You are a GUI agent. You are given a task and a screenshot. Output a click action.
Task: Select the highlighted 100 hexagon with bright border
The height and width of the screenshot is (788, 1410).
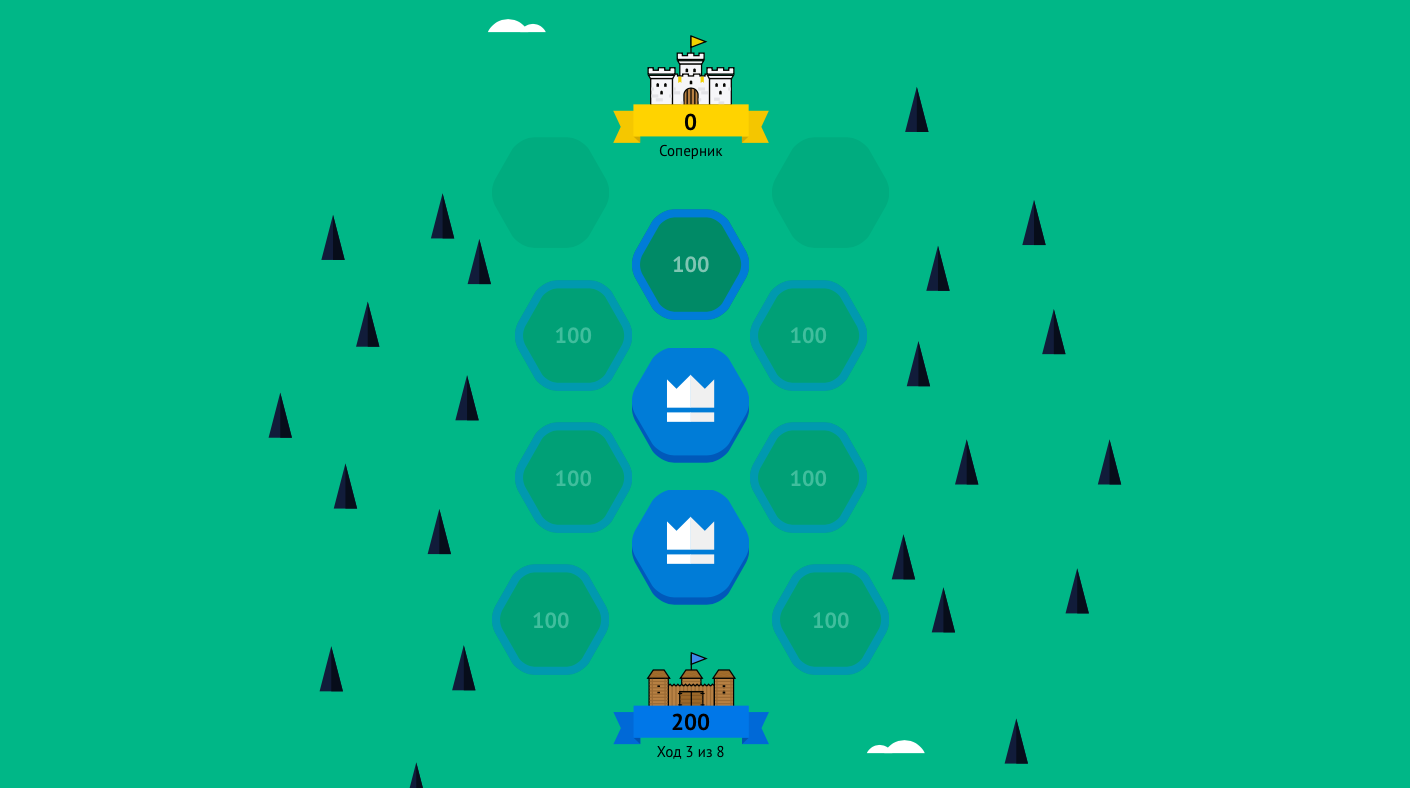pos(690,264)
